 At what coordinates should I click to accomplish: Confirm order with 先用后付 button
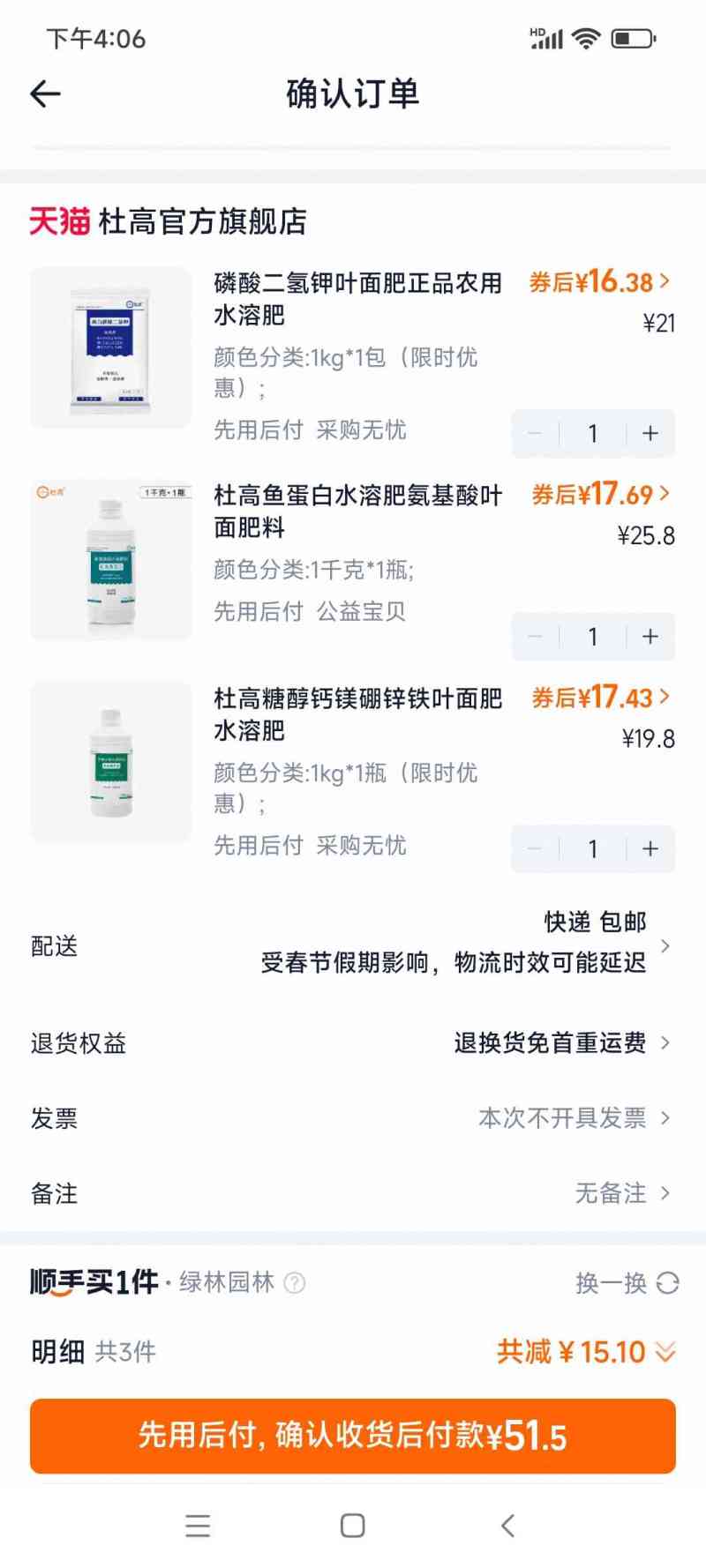click(x=353, y=1436)
